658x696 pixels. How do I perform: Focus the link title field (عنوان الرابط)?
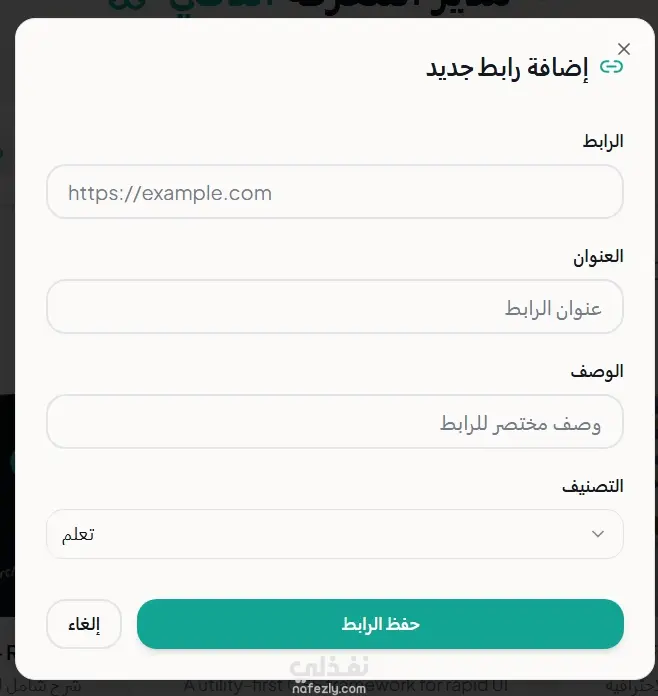click(x=335, y=307)
